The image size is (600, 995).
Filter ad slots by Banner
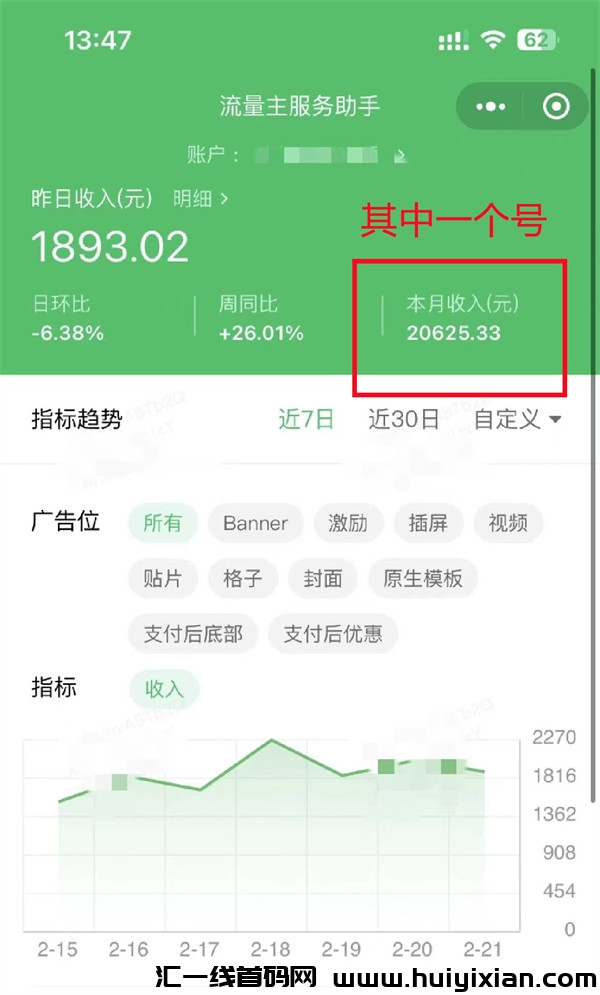(x=255, y=523)
